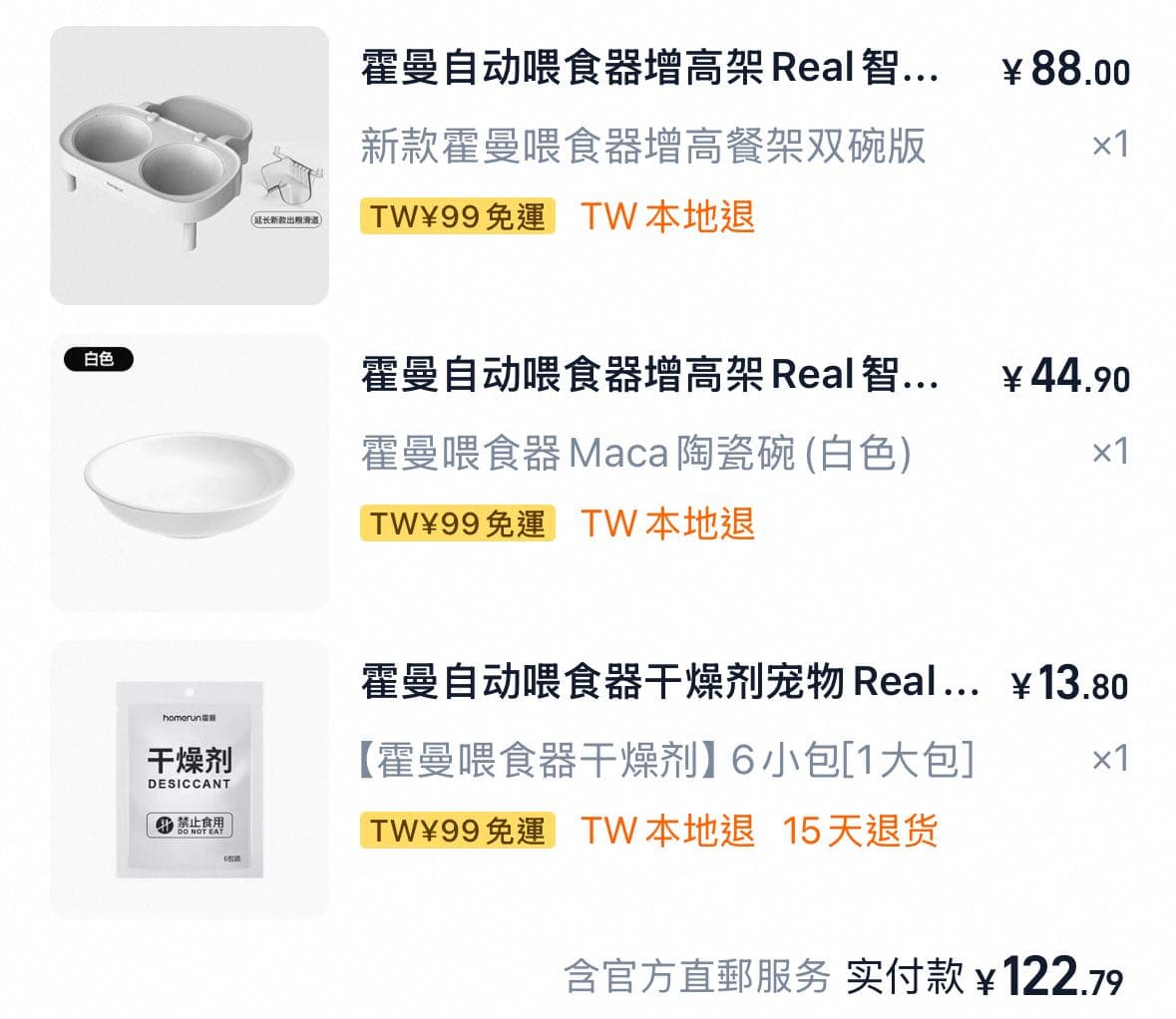Open the Maca 陶瓷碗 (白色) item
Screen dimensions: 1176x1019
click(x=648, y=377)
